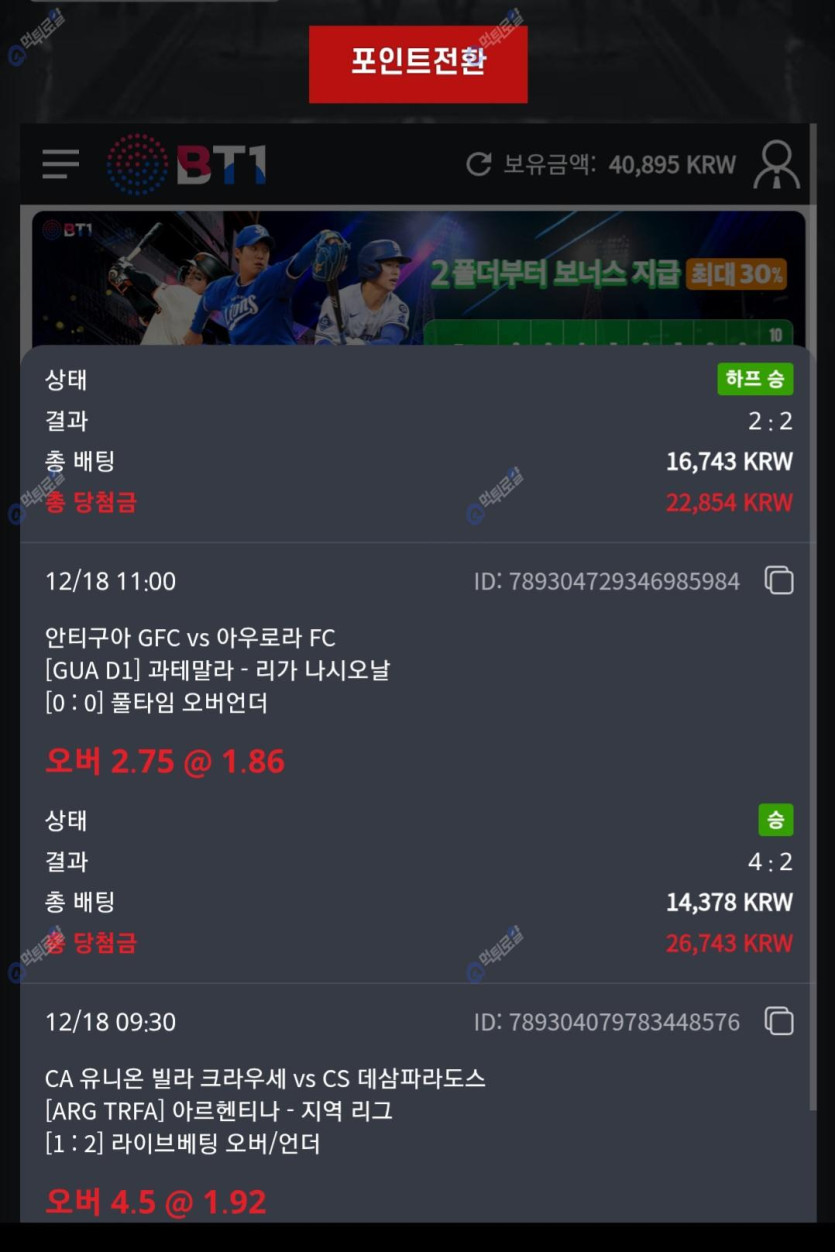Refresh the 보유금액 balance
Image resolution: width=835 pixels, height=1252 pixels.
479,164
